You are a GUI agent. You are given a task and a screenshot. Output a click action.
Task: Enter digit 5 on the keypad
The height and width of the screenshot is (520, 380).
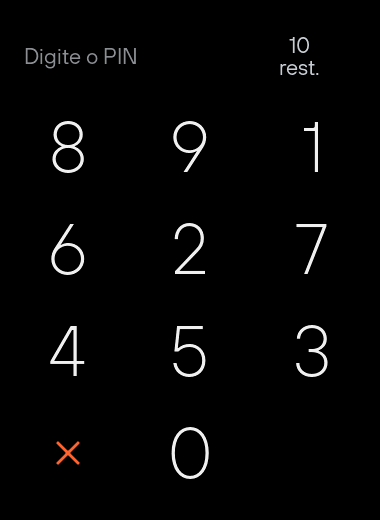point(190,351)
